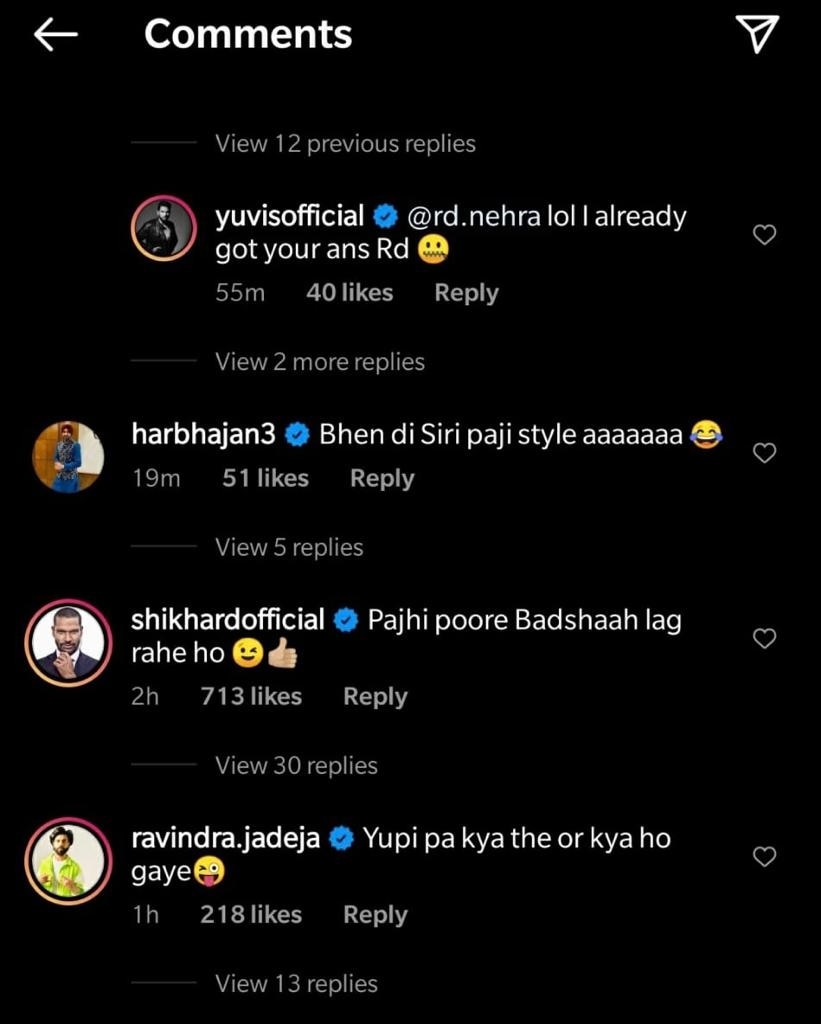The image size is (821, 1024).
Task: Reply to yuvisofficial's comment
Action: coord(466,293)
